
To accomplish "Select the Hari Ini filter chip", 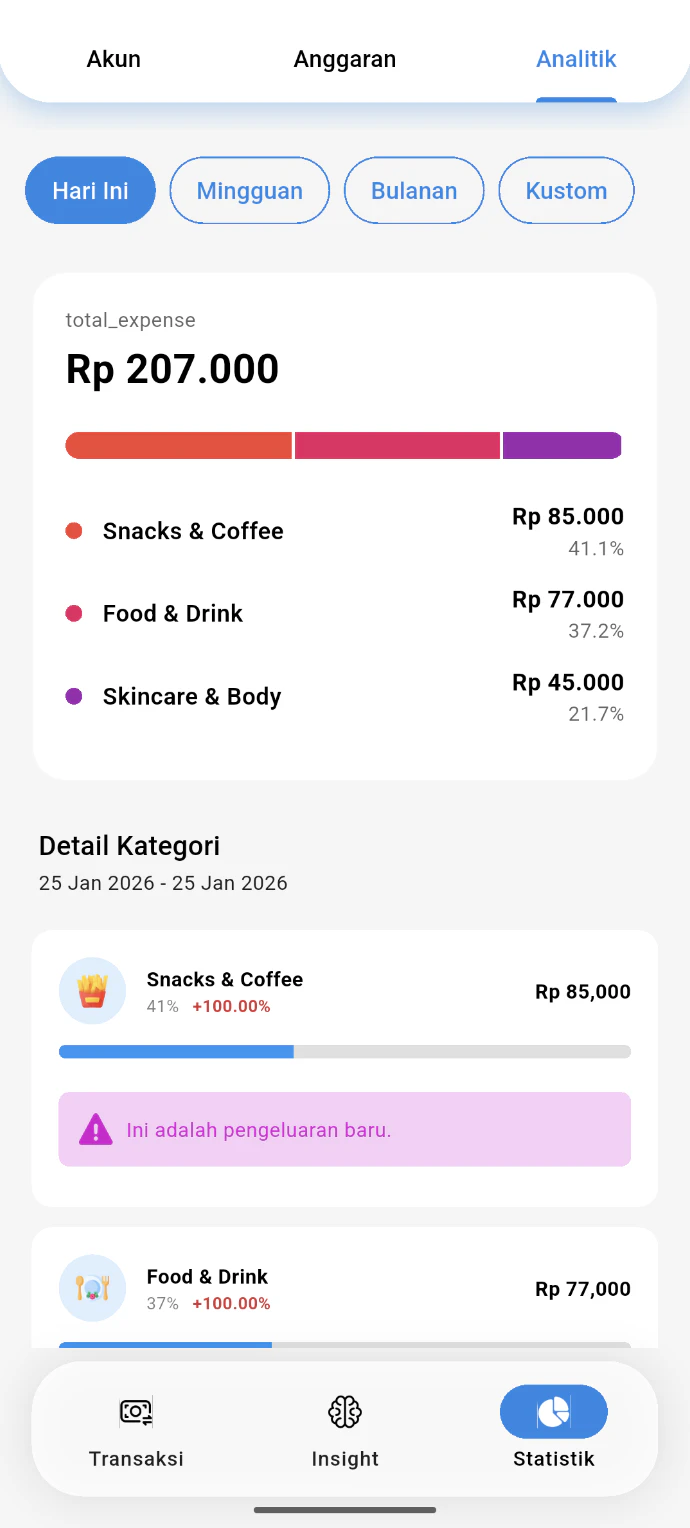I will 90,190.
